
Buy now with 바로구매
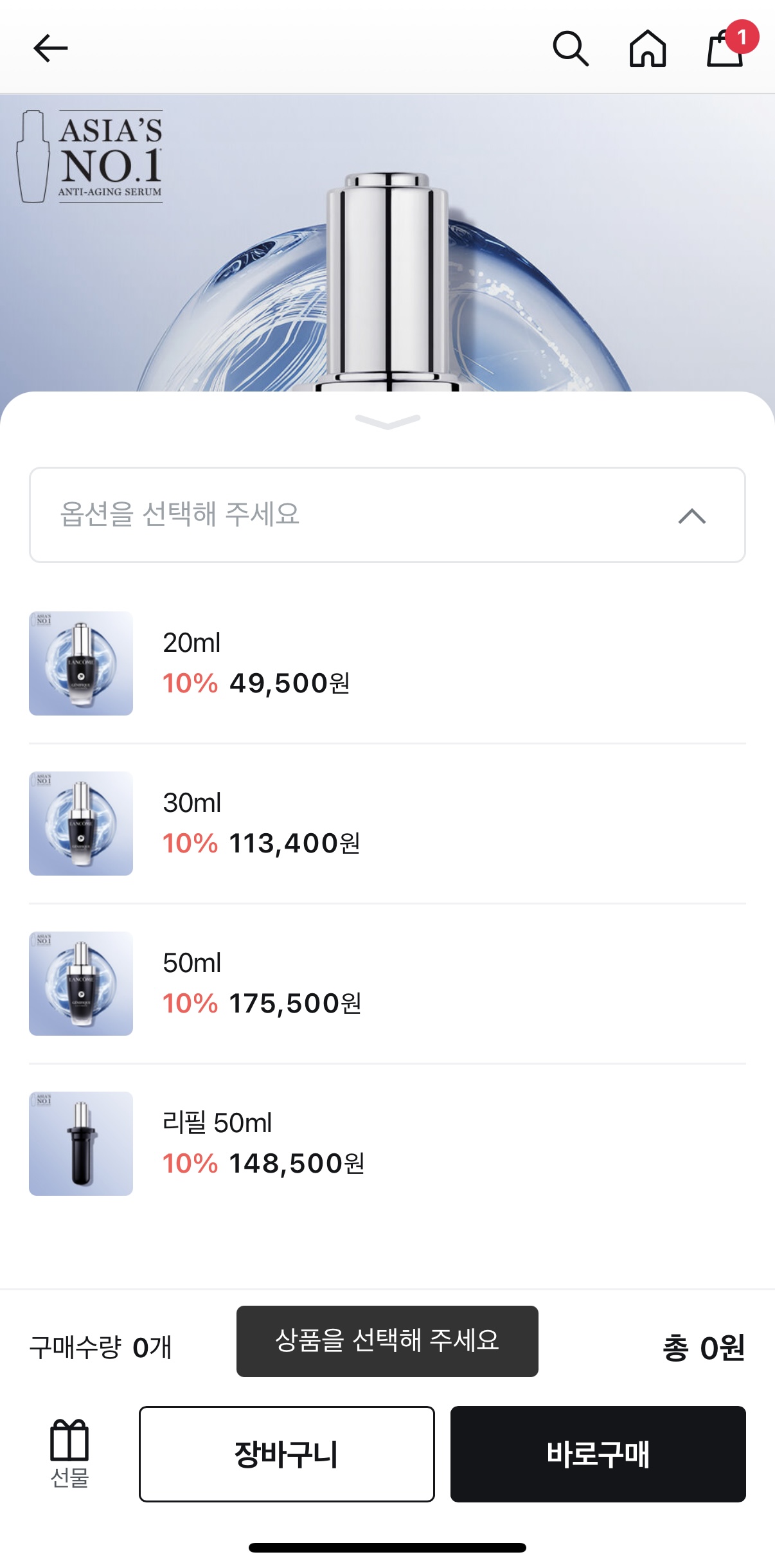pyautogui.click(x=598, y=1454)
